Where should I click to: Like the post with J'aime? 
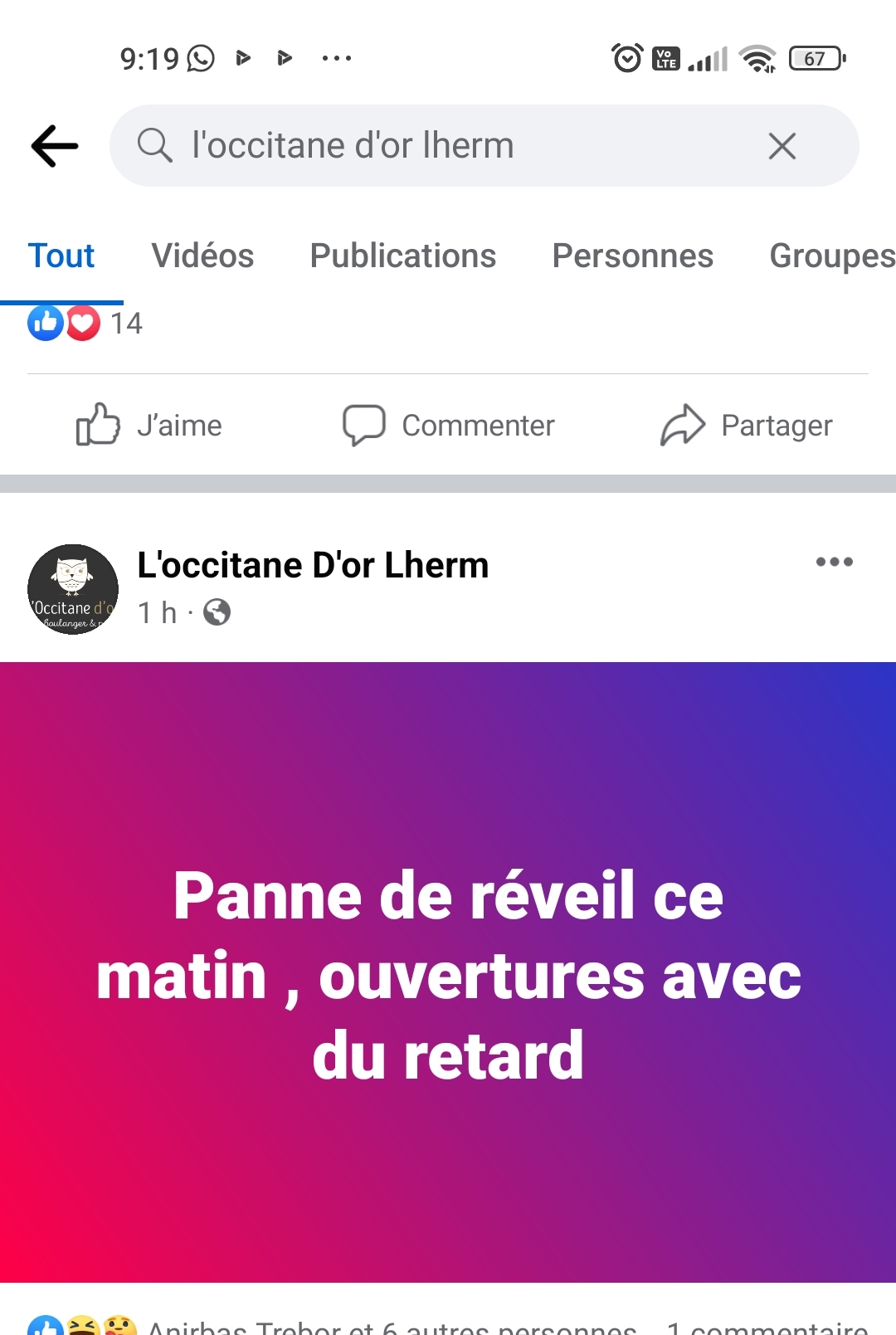(x=149, y=425)
